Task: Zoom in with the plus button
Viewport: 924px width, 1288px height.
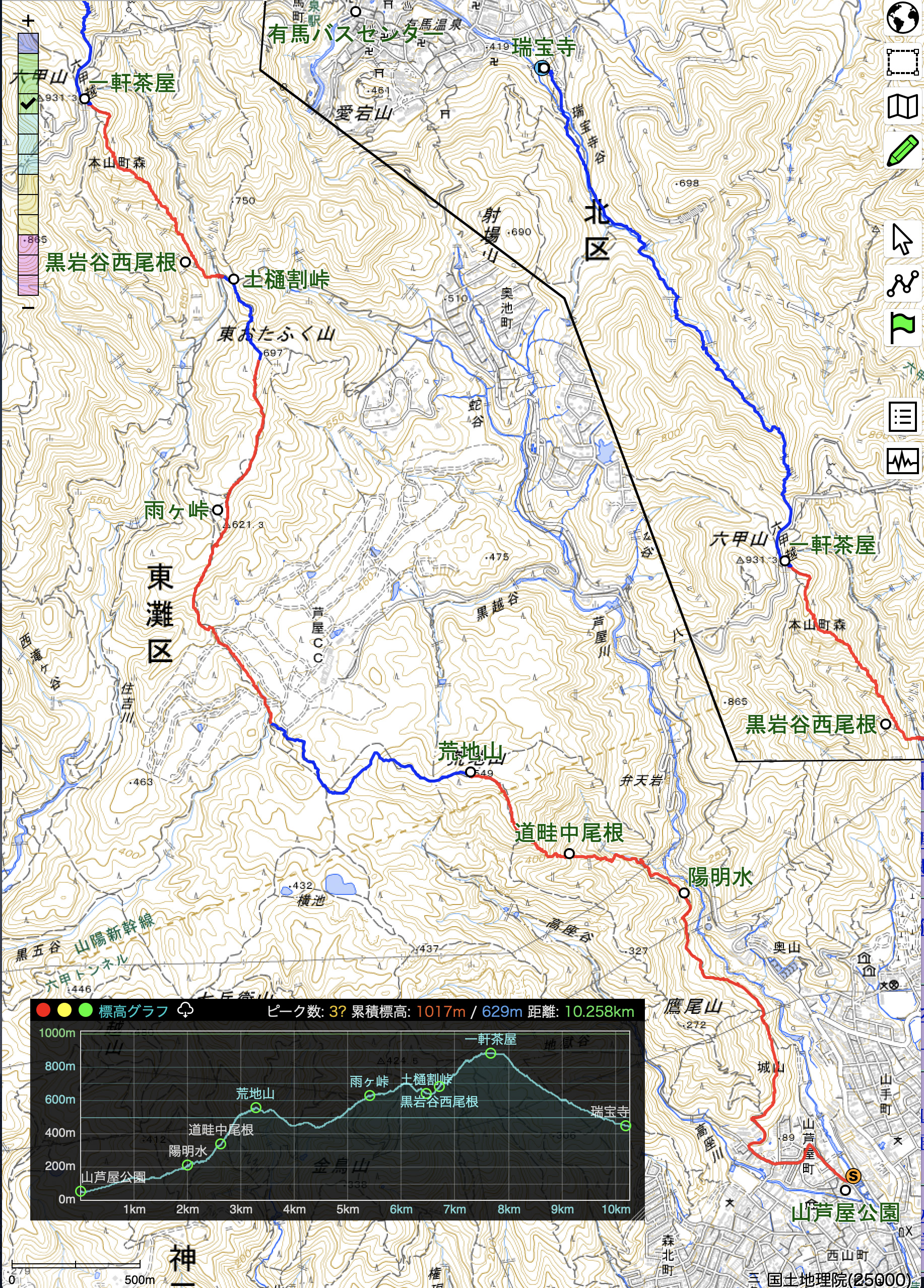Action: pyautogui.click(x=28, y=21)
